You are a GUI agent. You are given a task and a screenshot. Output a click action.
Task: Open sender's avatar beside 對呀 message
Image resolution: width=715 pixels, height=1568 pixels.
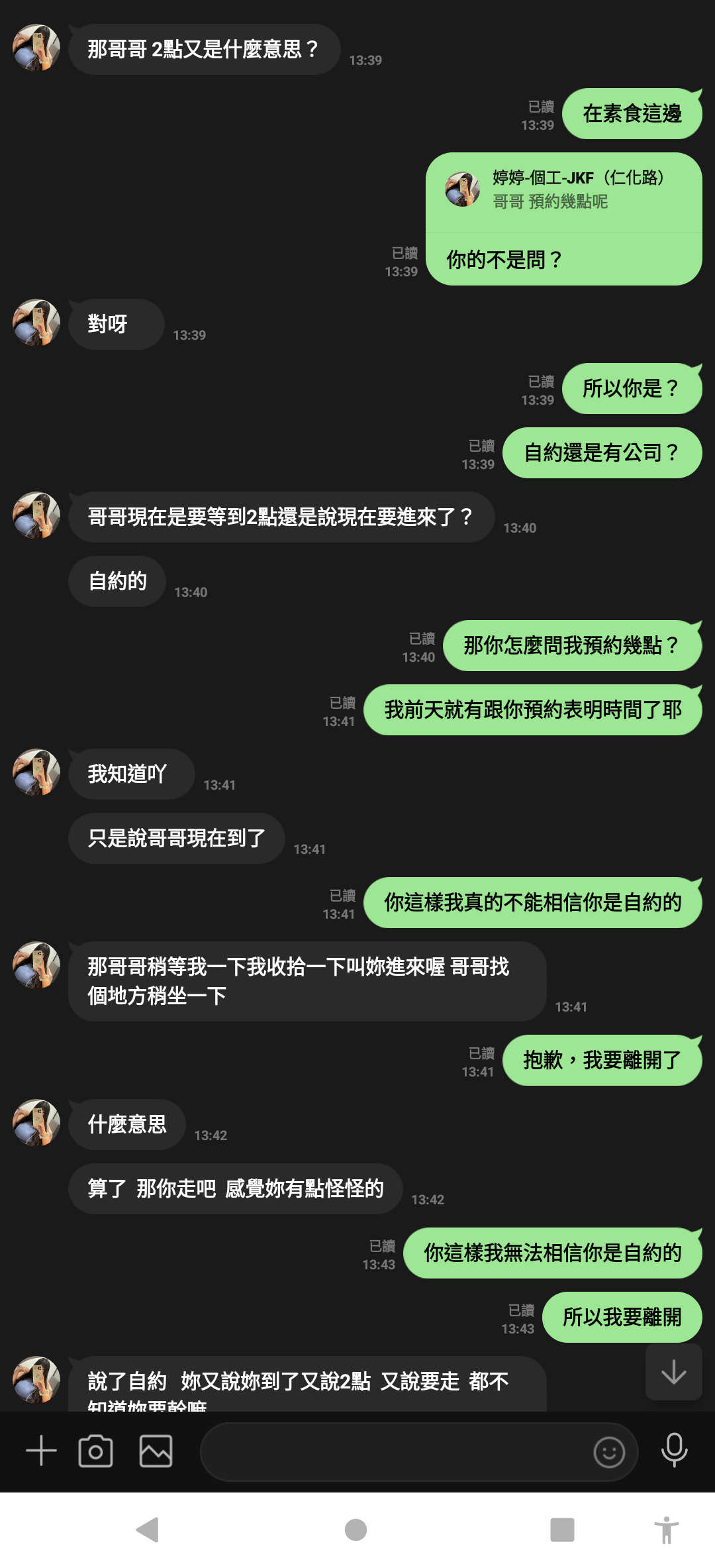pos(36,323)
